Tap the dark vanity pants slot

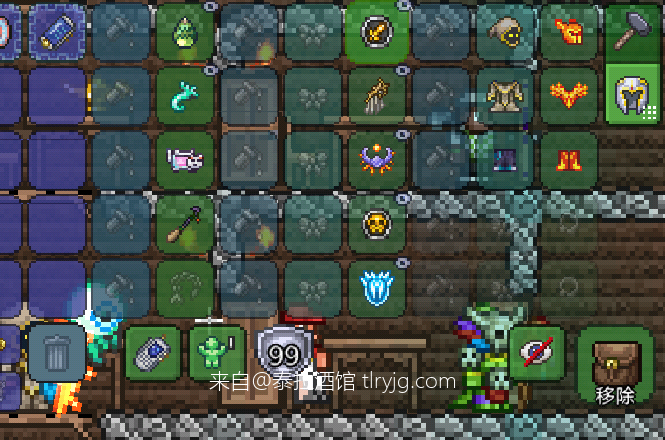pos(505,160)
